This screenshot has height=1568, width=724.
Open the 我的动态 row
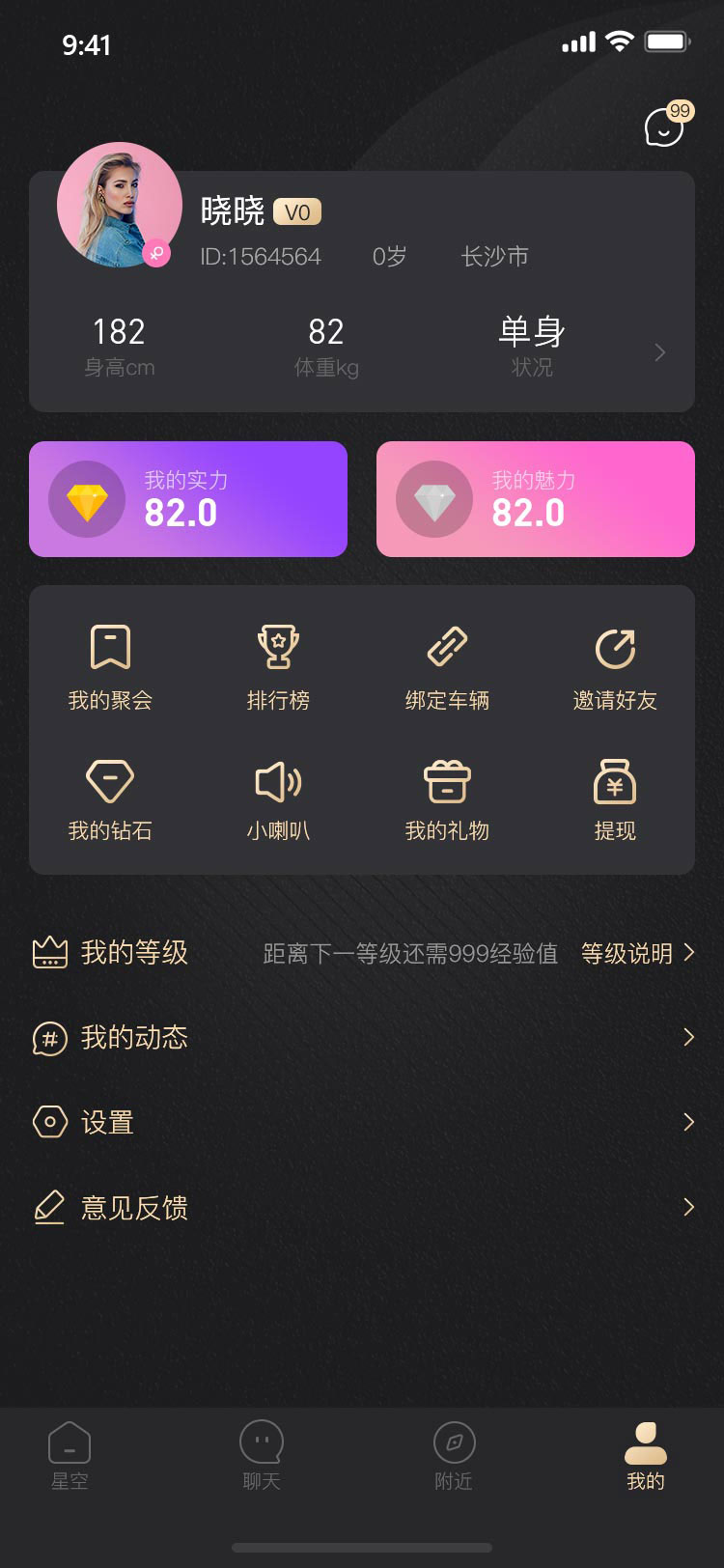point(362,1038)
